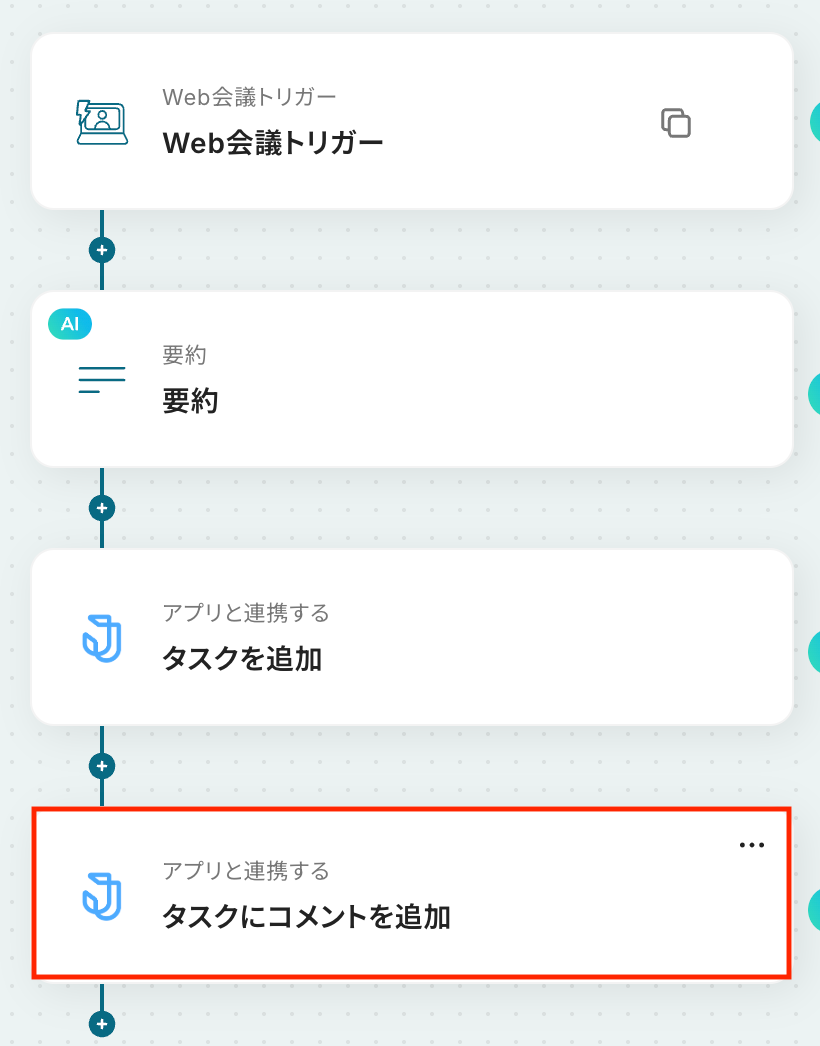Open the タスクを追加 step card
Screen dimensions: 820x1046
pos(400,637)
